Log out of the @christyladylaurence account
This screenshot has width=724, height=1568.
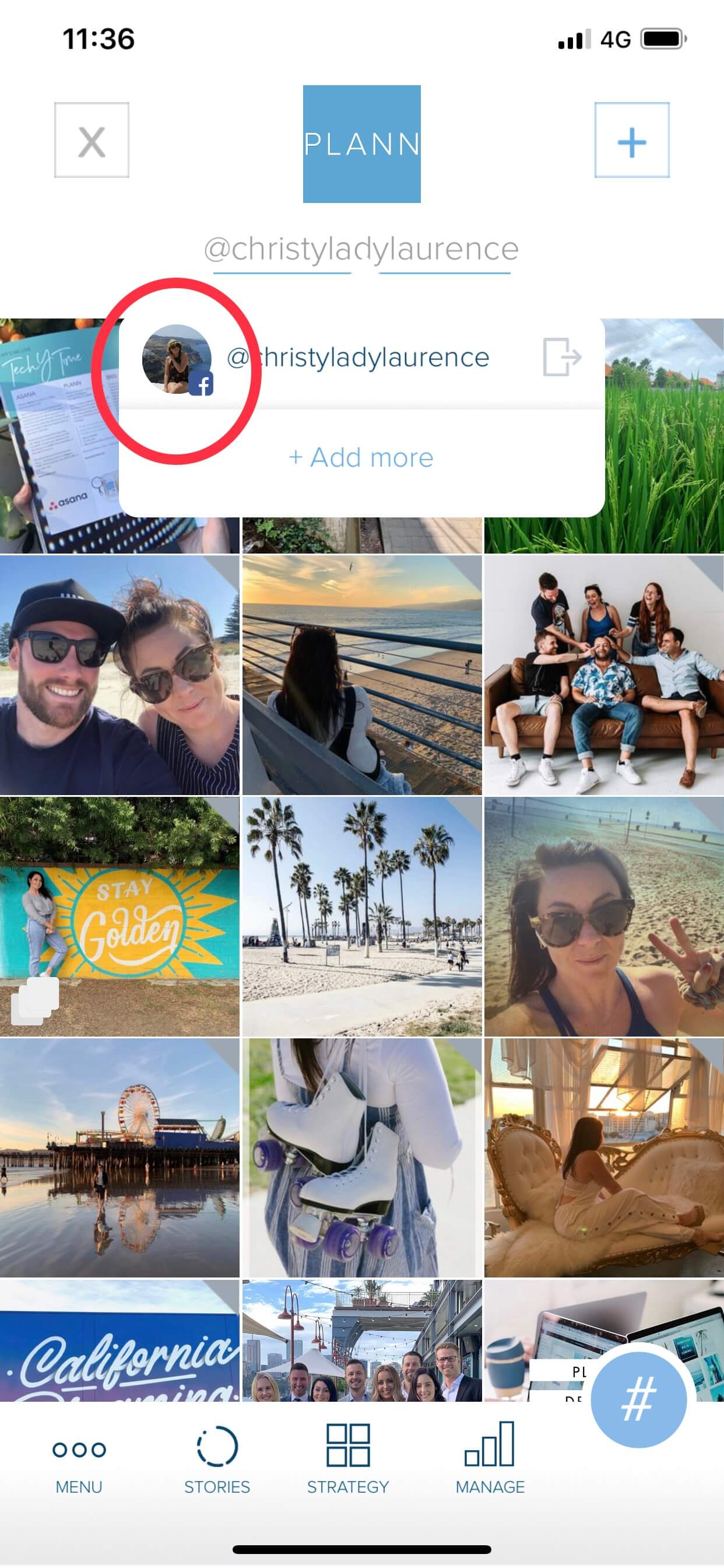(561, 358)
